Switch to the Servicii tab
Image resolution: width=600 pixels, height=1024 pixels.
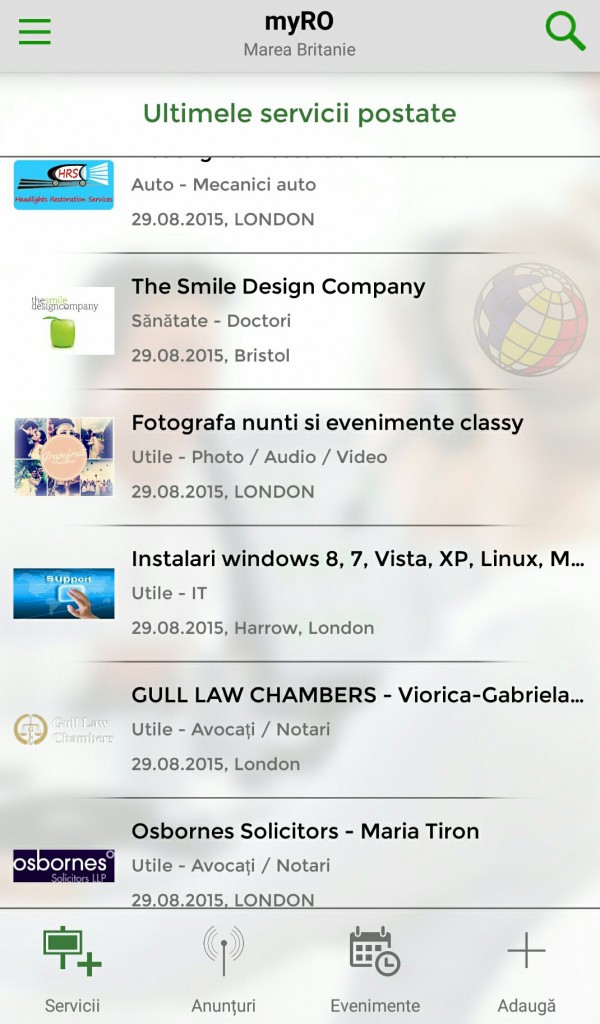point(73,968)
